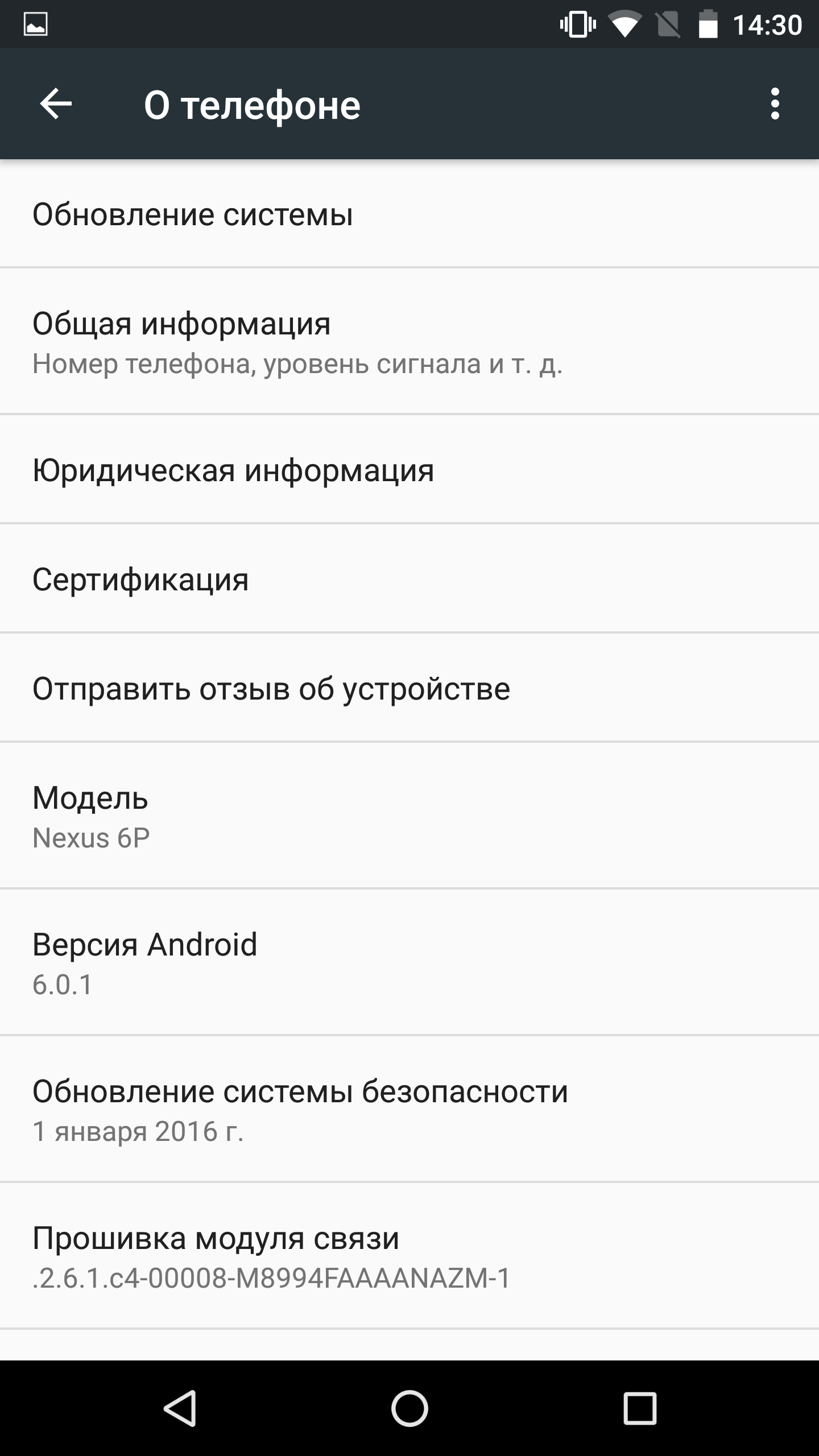Open Юридическая информация

coord(409,469)
